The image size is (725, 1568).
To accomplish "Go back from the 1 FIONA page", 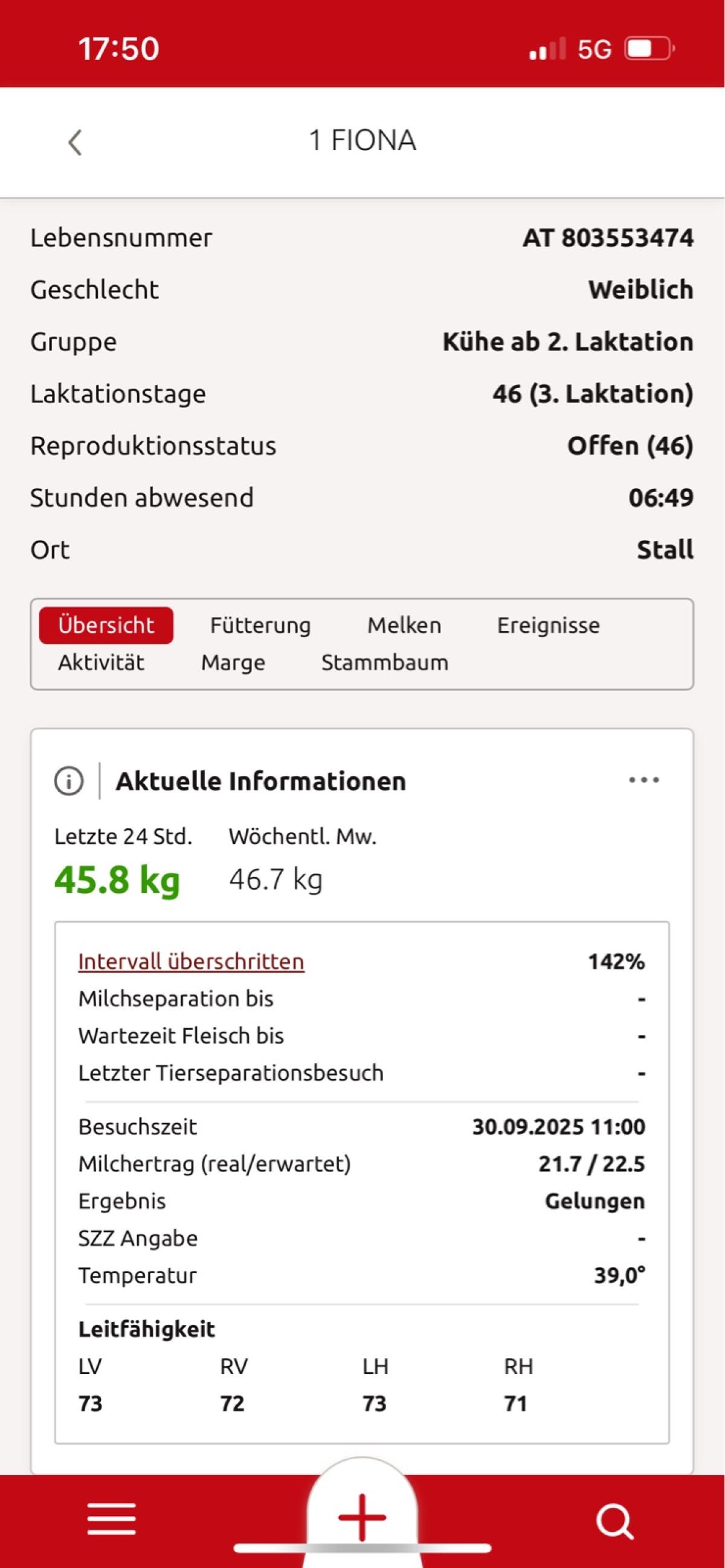I will coord(75,143).
